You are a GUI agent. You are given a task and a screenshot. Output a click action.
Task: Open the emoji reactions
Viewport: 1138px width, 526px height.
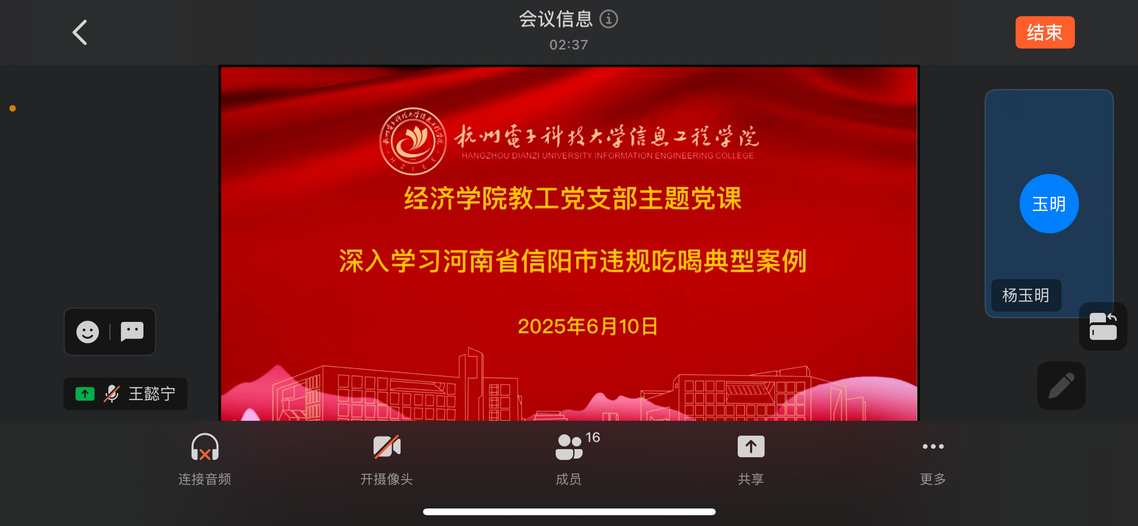88,332
